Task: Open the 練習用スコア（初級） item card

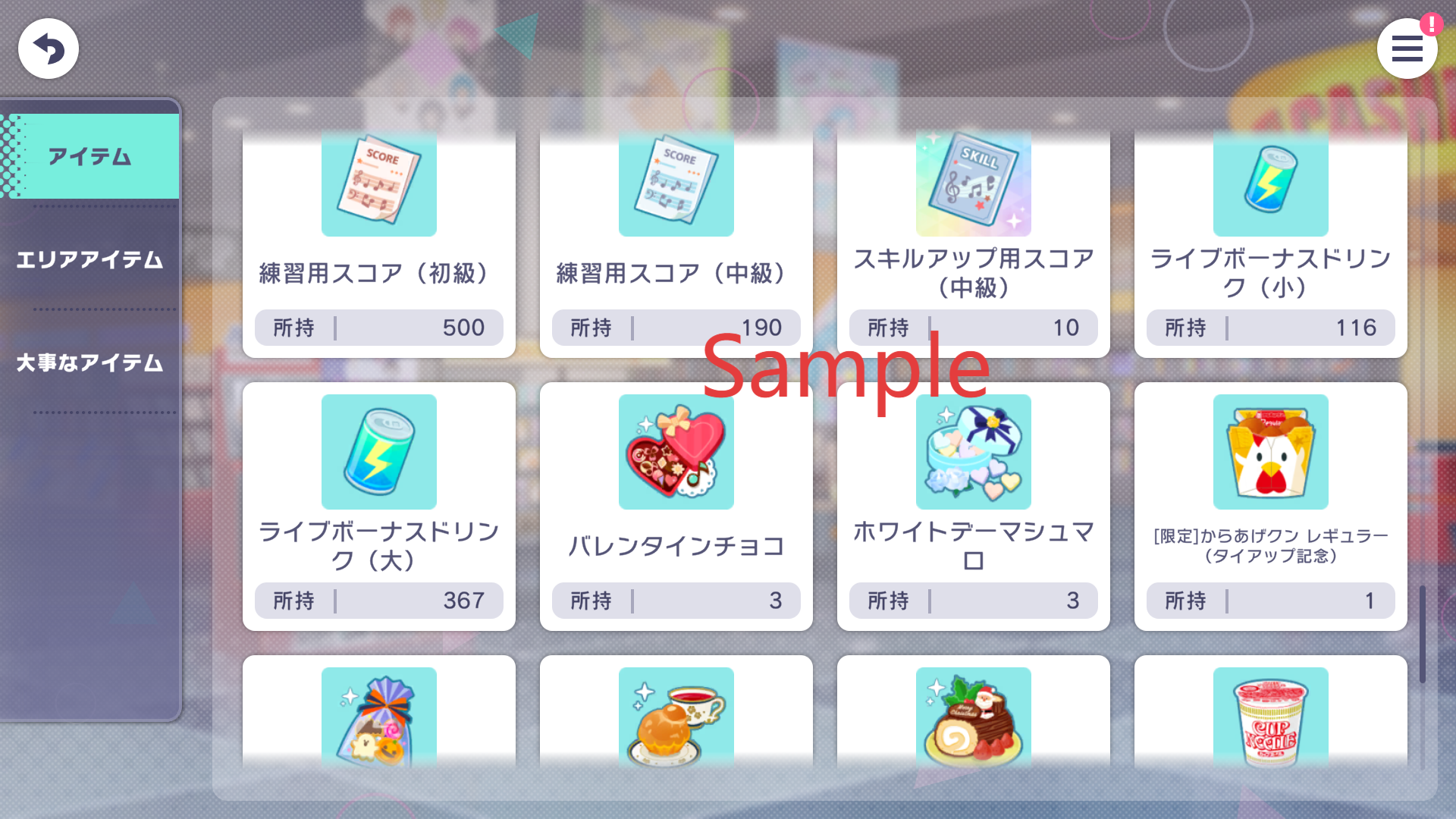Action: point(379,243)
